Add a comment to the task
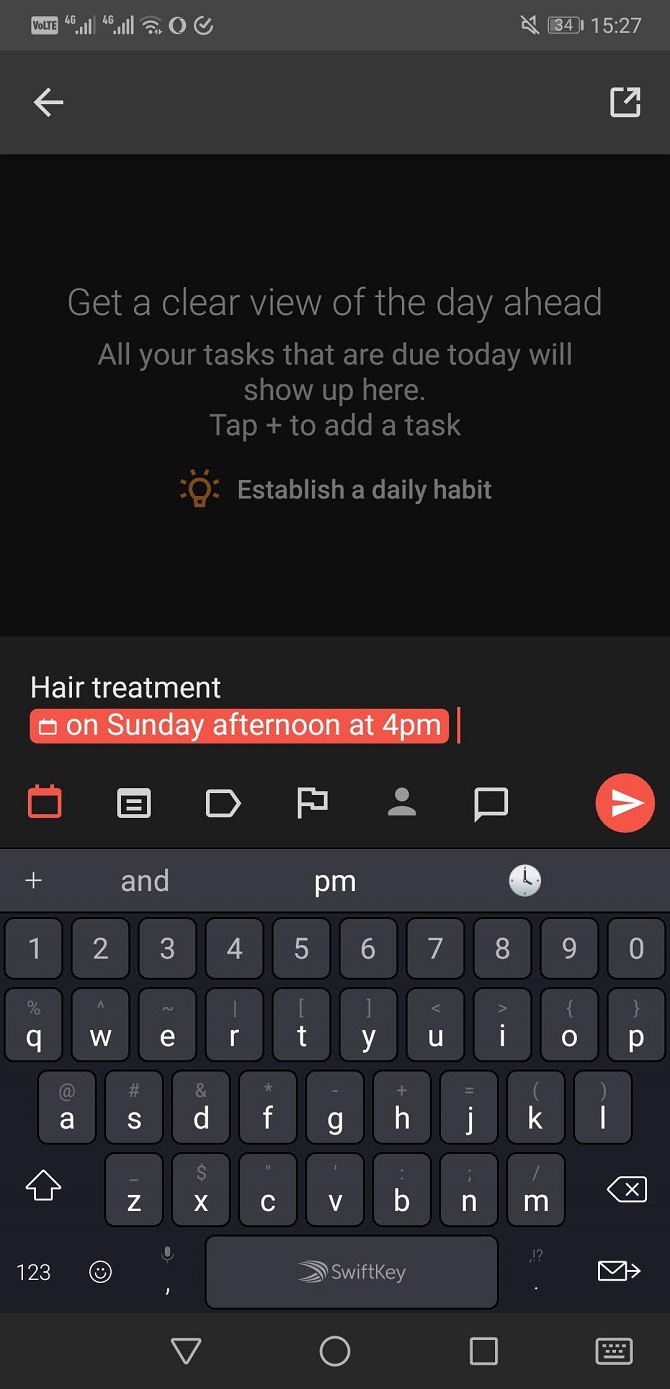This screenshot has height=1389, width=670. (491, 803)
